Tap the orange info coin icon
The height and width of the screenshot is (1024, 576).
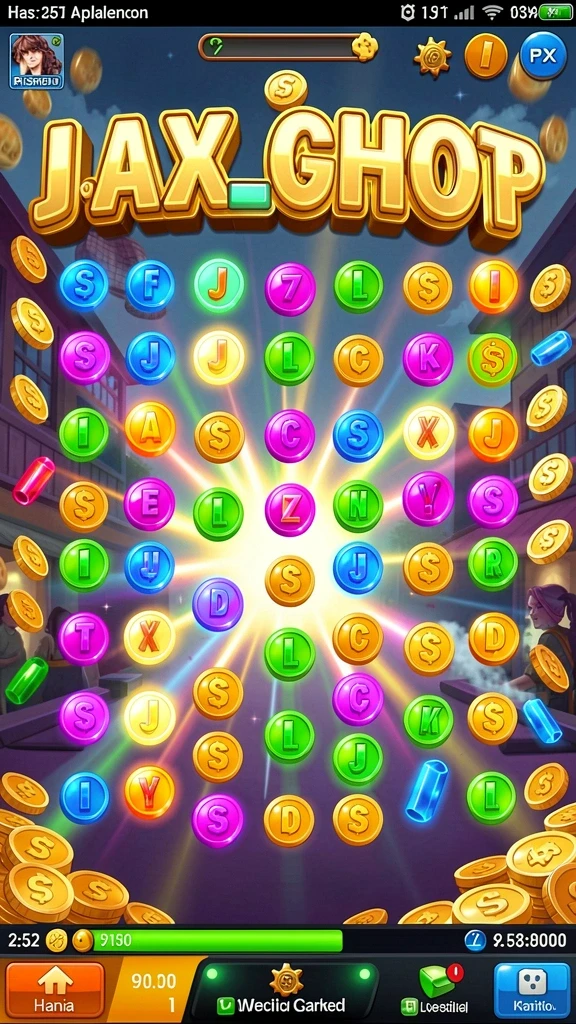coord(485,56)
